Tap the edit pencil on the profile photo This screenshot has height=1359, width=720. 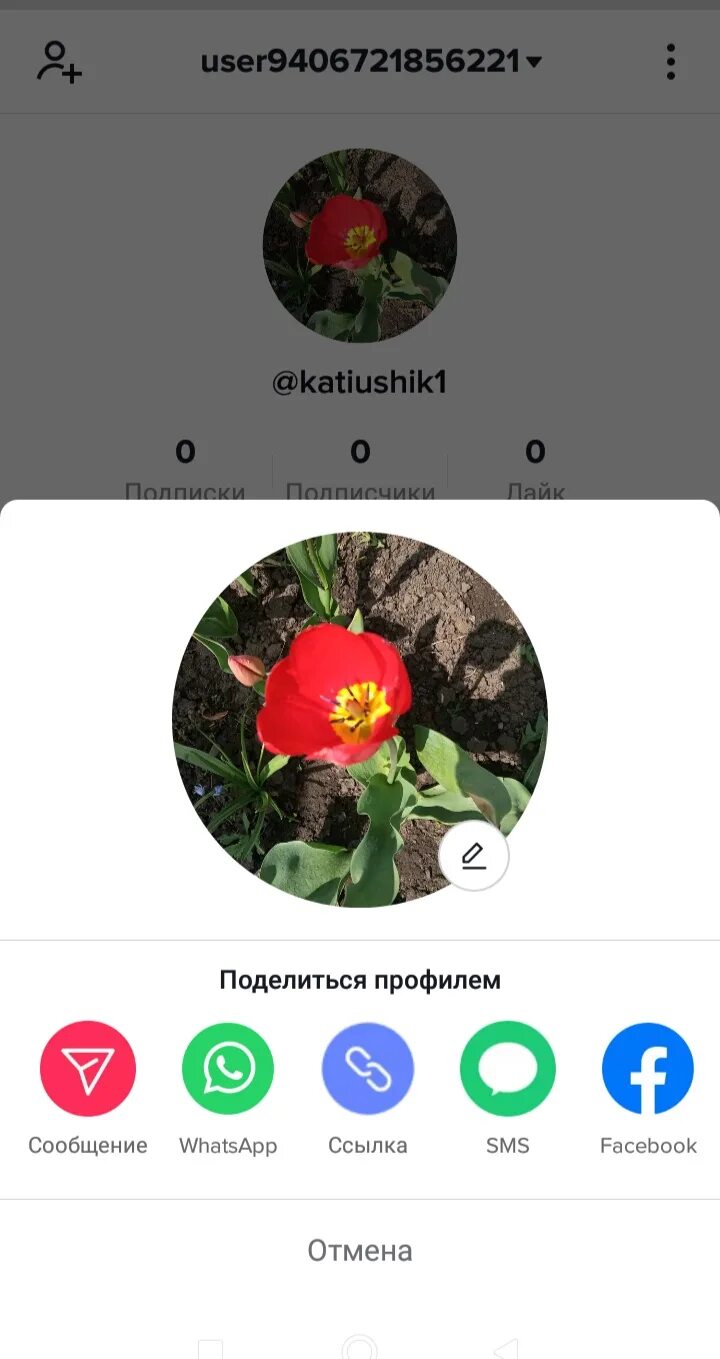coord(473,856)
